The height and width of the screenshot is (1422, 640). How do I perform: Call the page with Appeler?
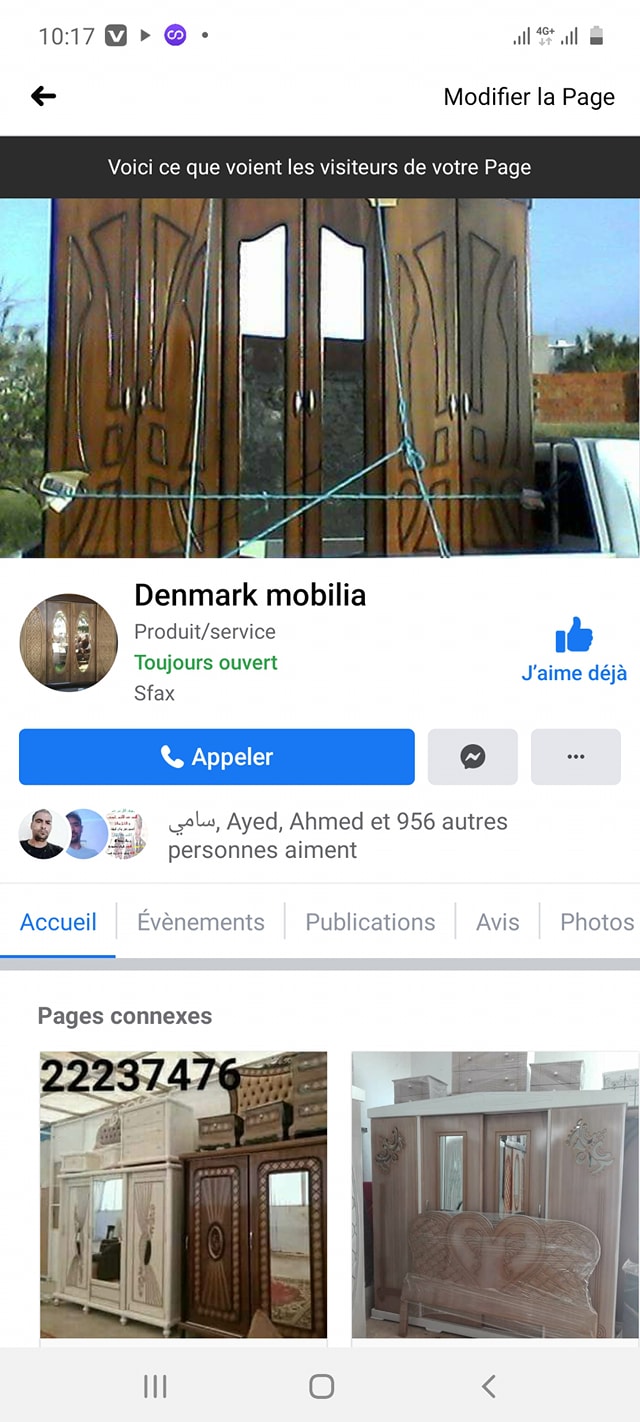[x=217, y=757]
